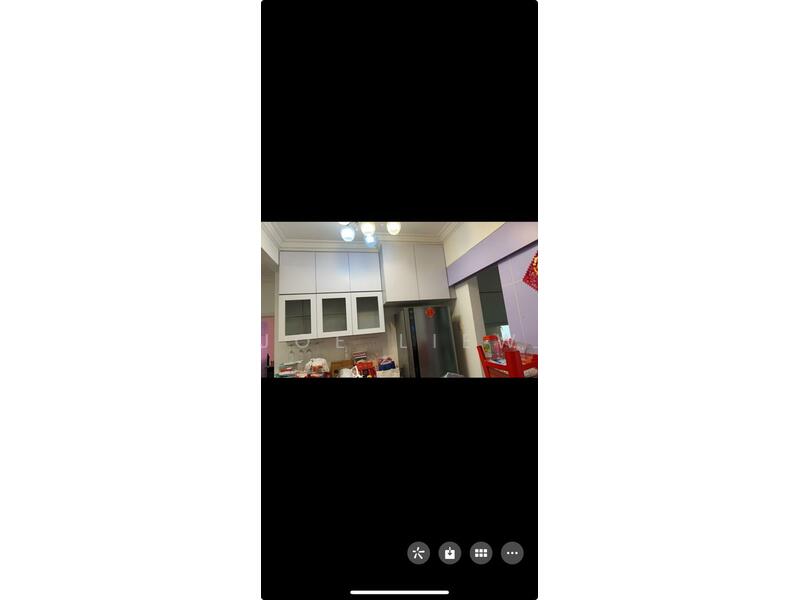Save the photo with the download icon
This screenshot has width=800, height=600.
pyautogui.click(x=450, y=553)
